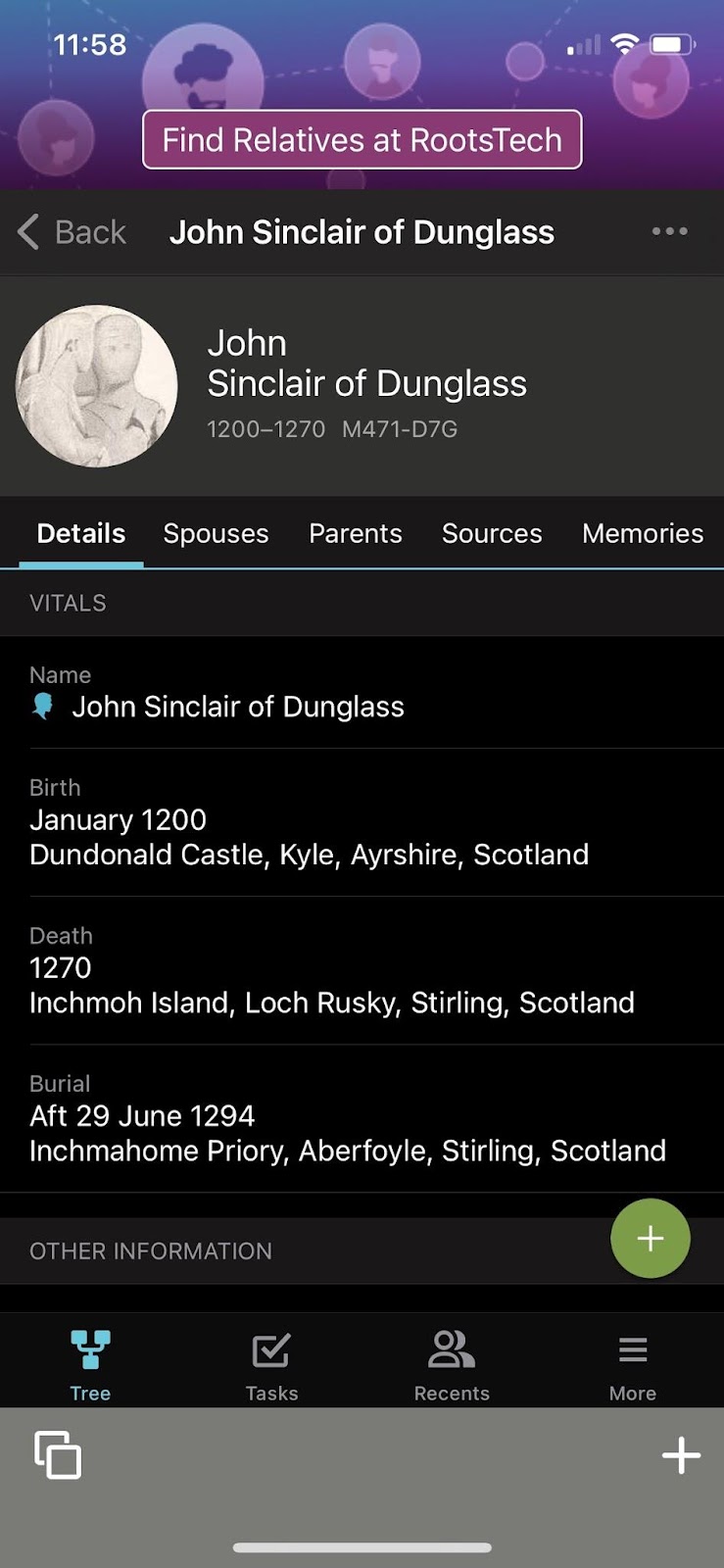The width and height of the screenshot is (724, 1568).
Task: Open the Memories tab
Action: 642,533
